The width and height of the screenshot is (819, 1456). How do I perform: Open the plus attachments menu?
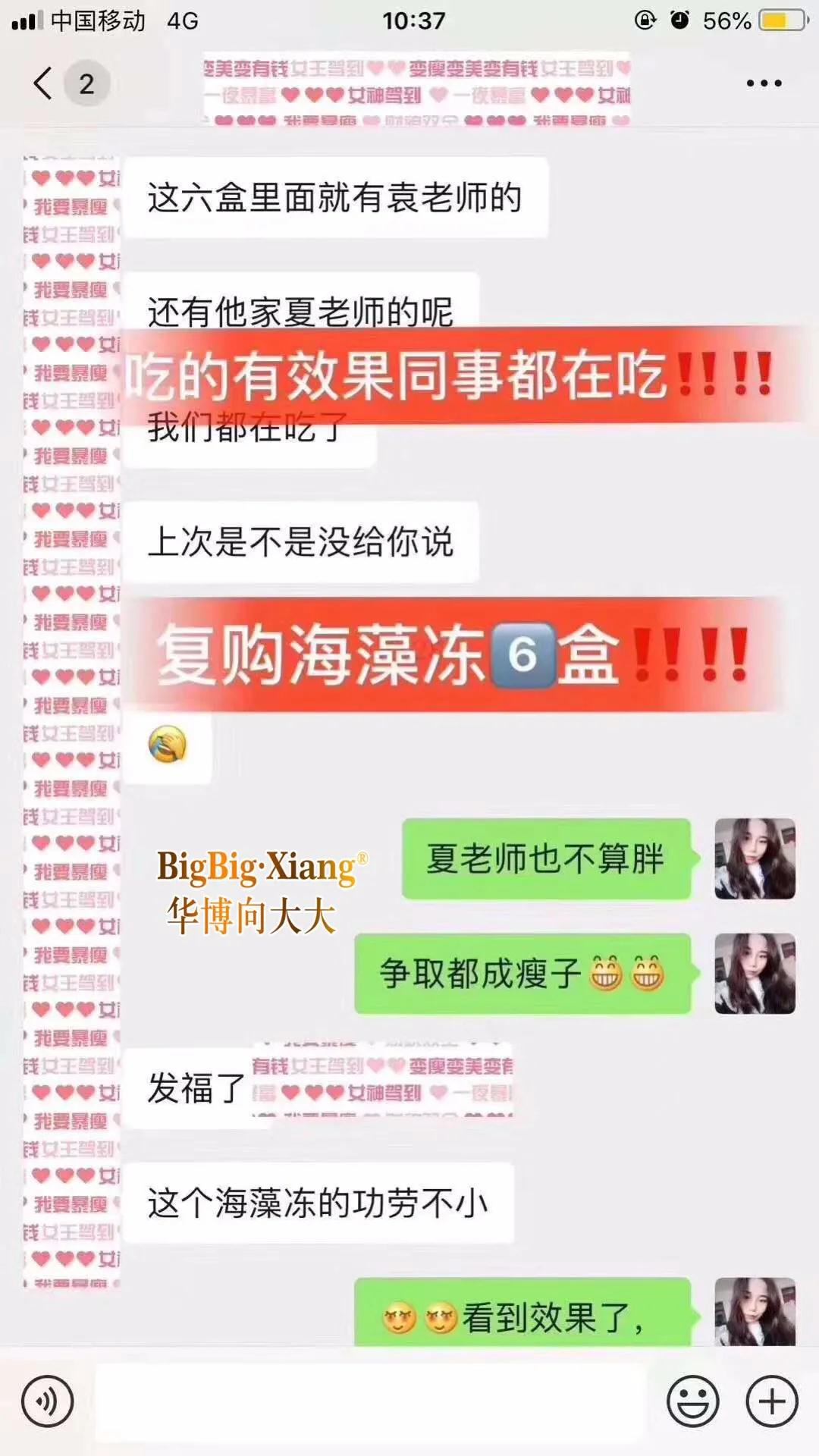pos(772,1401)
